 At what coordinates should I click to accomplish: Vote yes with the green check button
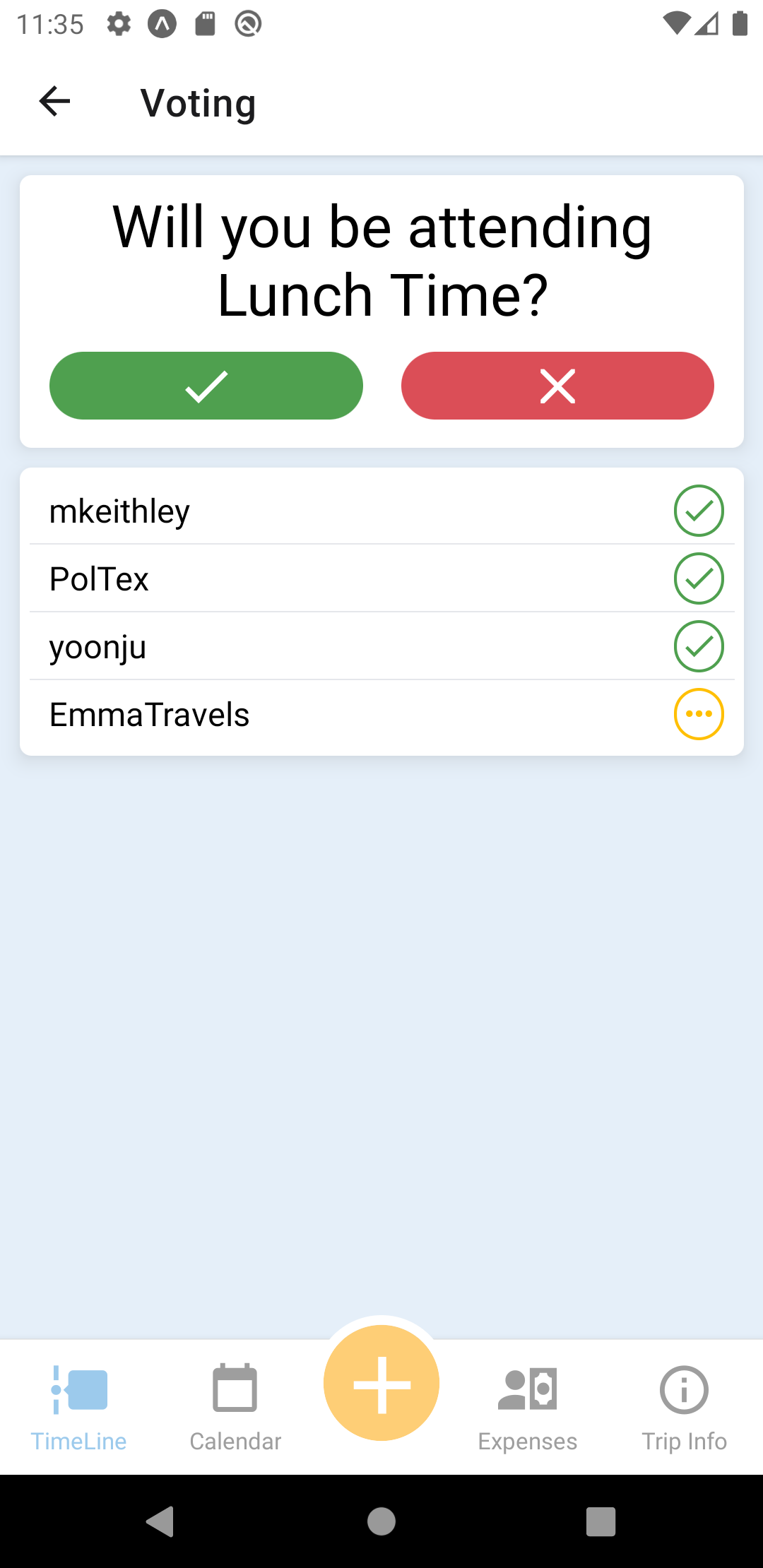206,386
